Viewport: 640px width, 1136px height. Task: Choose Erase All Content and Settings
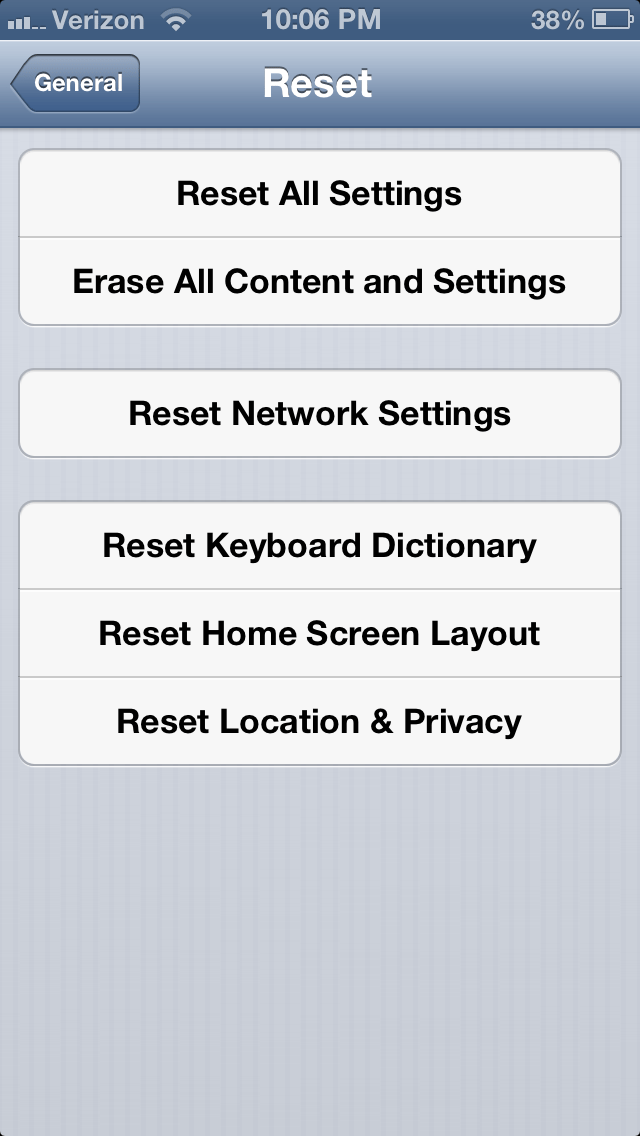pyautogui.click(x=320, y=282)
